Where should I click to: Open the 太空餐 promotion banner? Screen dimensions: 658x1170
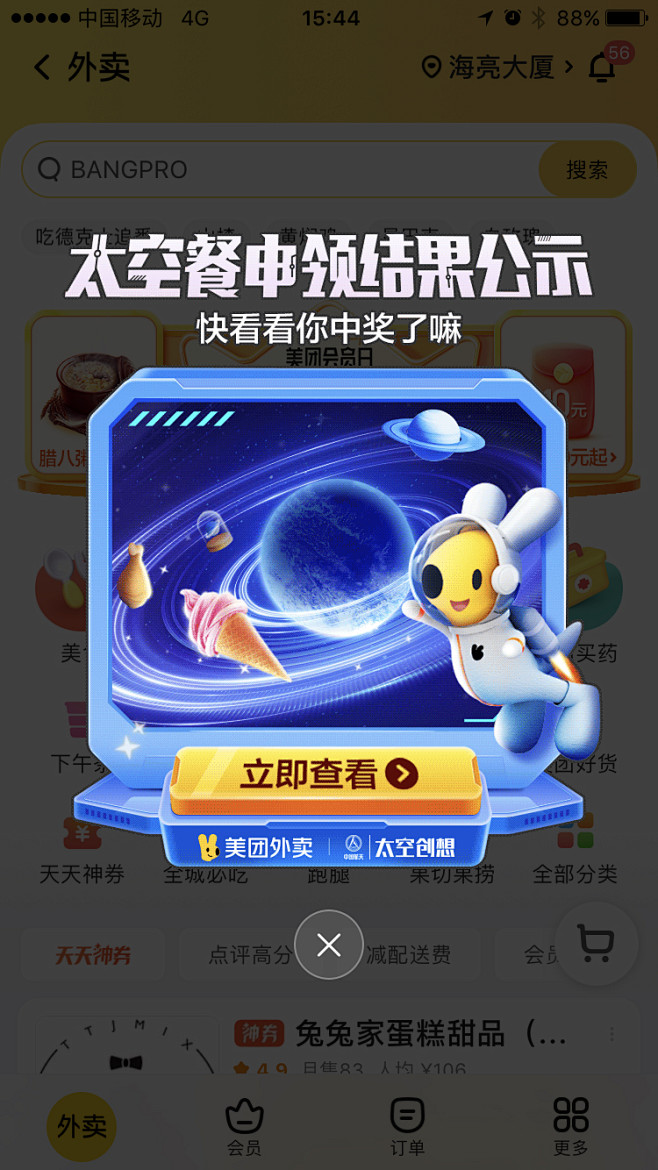point(328,560)
